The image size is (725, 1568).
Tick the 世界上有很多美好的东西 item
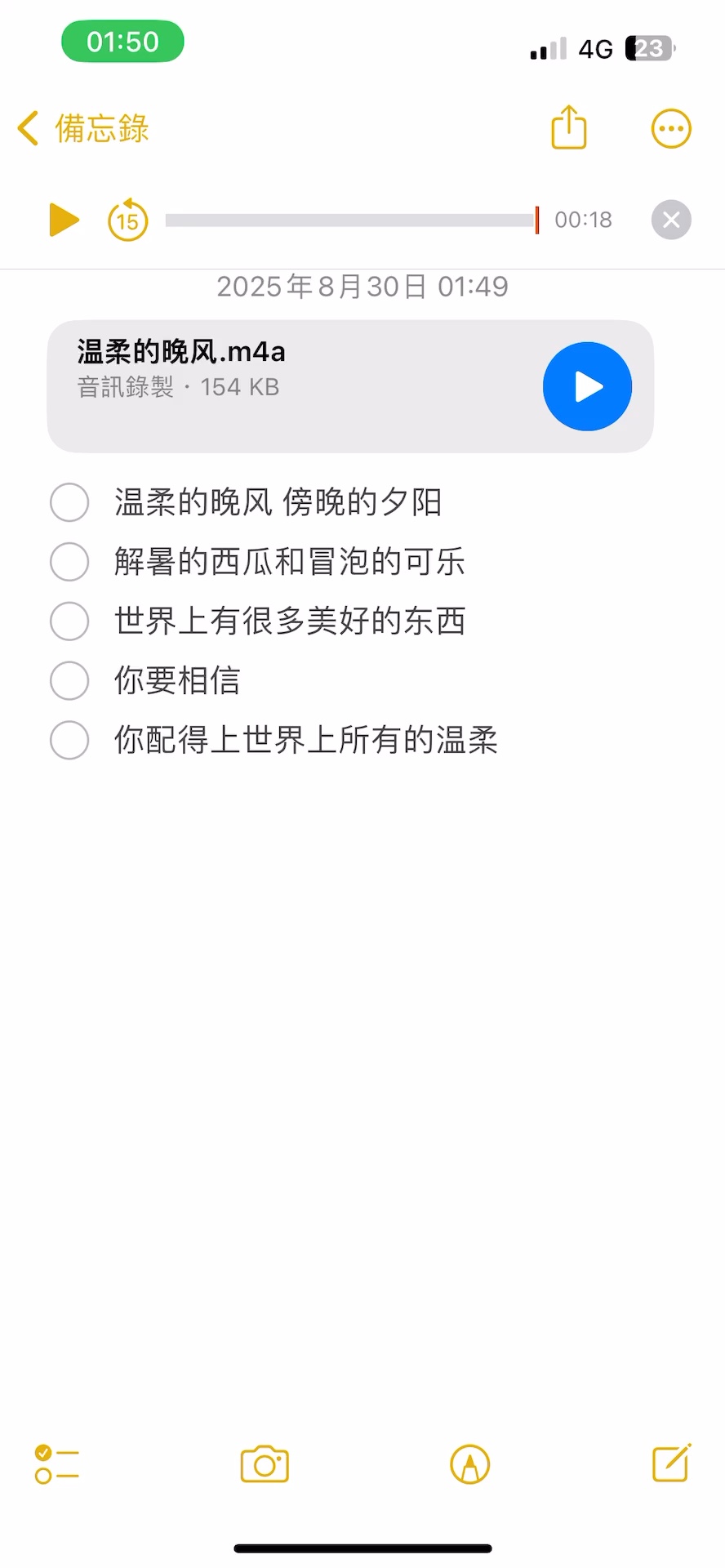tap(69, 621)
